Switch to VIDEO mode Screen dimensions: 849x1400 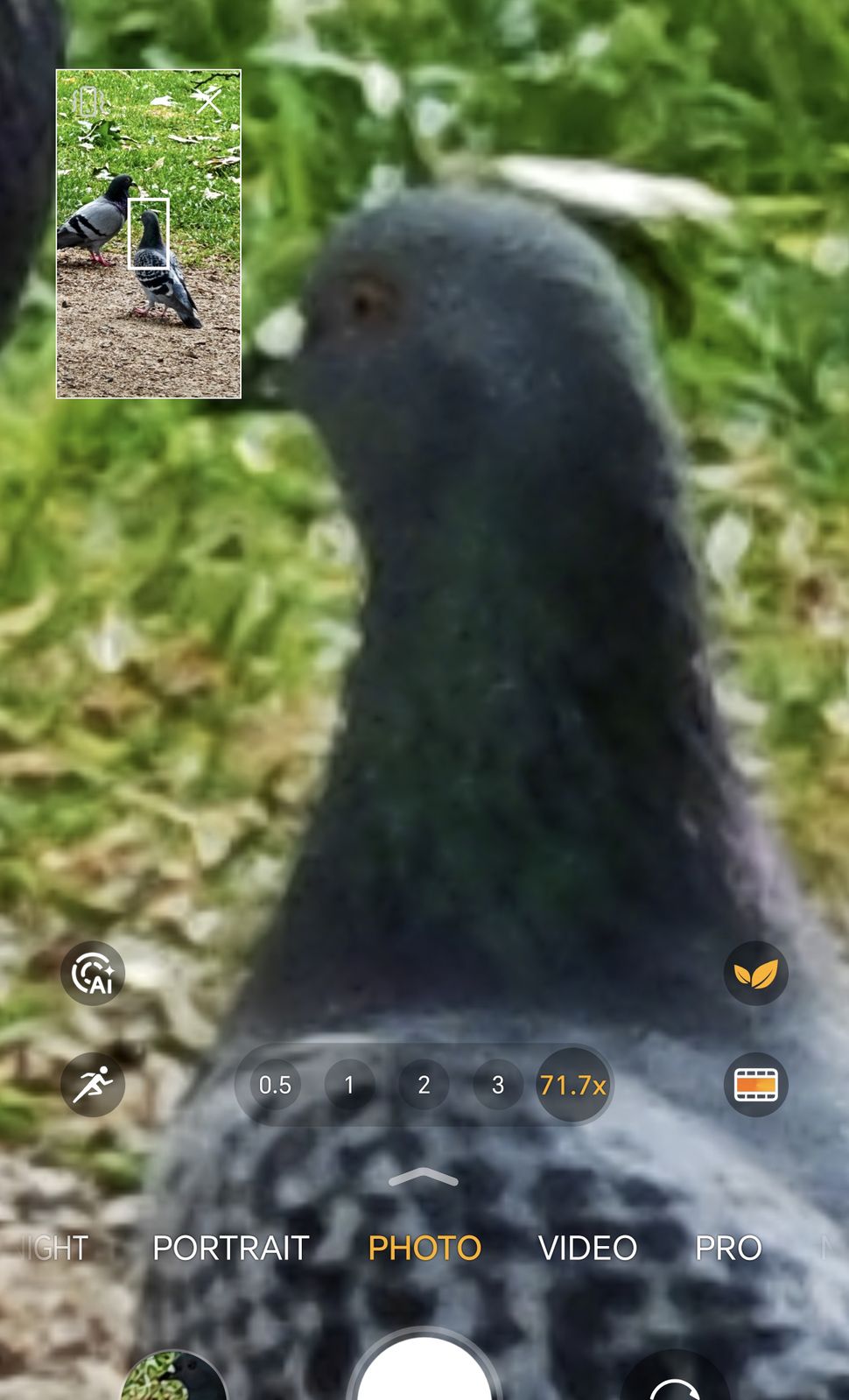click(x=587, y=1248)
